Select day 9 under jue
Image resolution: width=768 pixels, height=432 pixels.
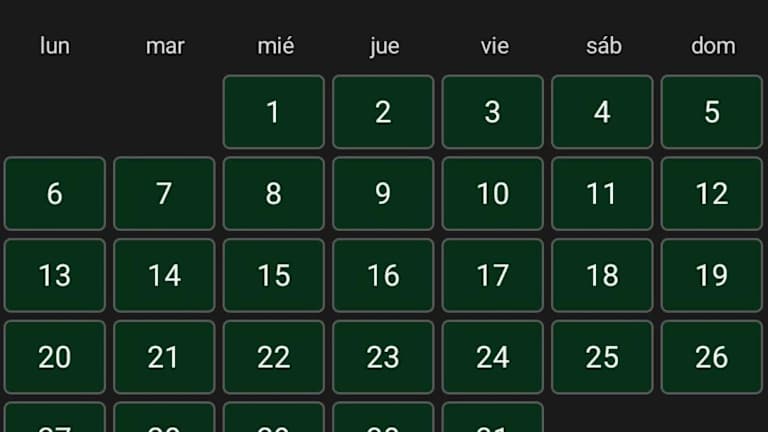[x=383, y=194]
